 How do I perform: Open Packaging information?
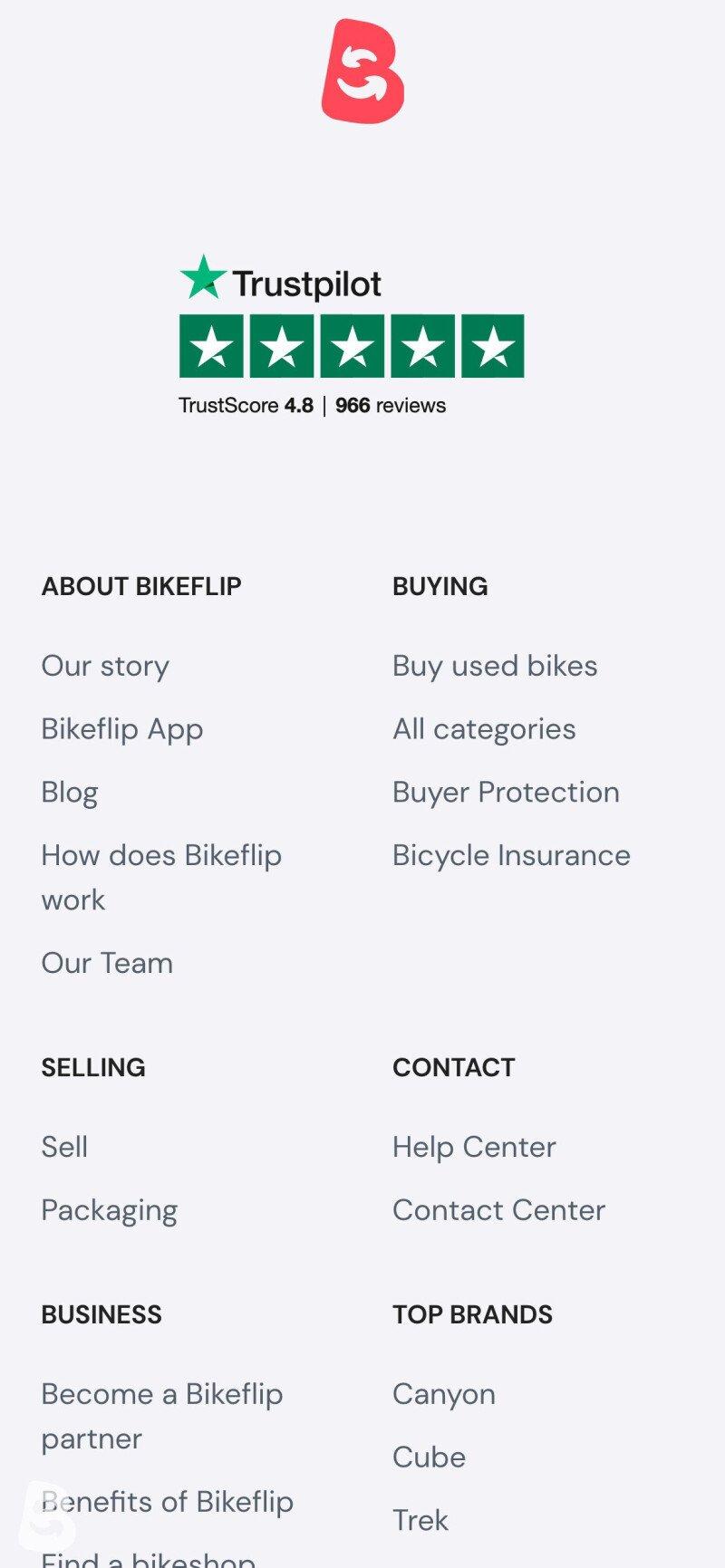tap(110, 1210)
